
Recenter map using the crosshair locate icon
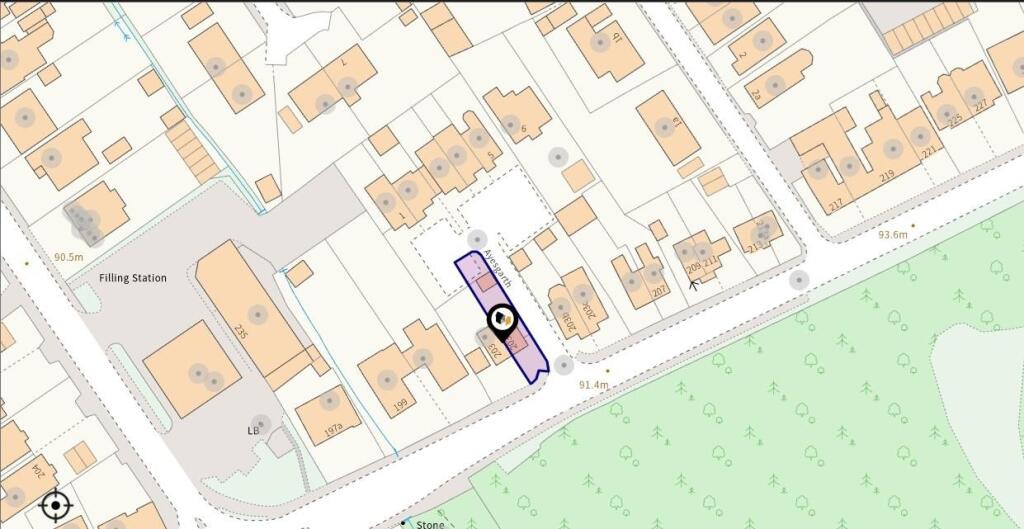pos(55,505)
